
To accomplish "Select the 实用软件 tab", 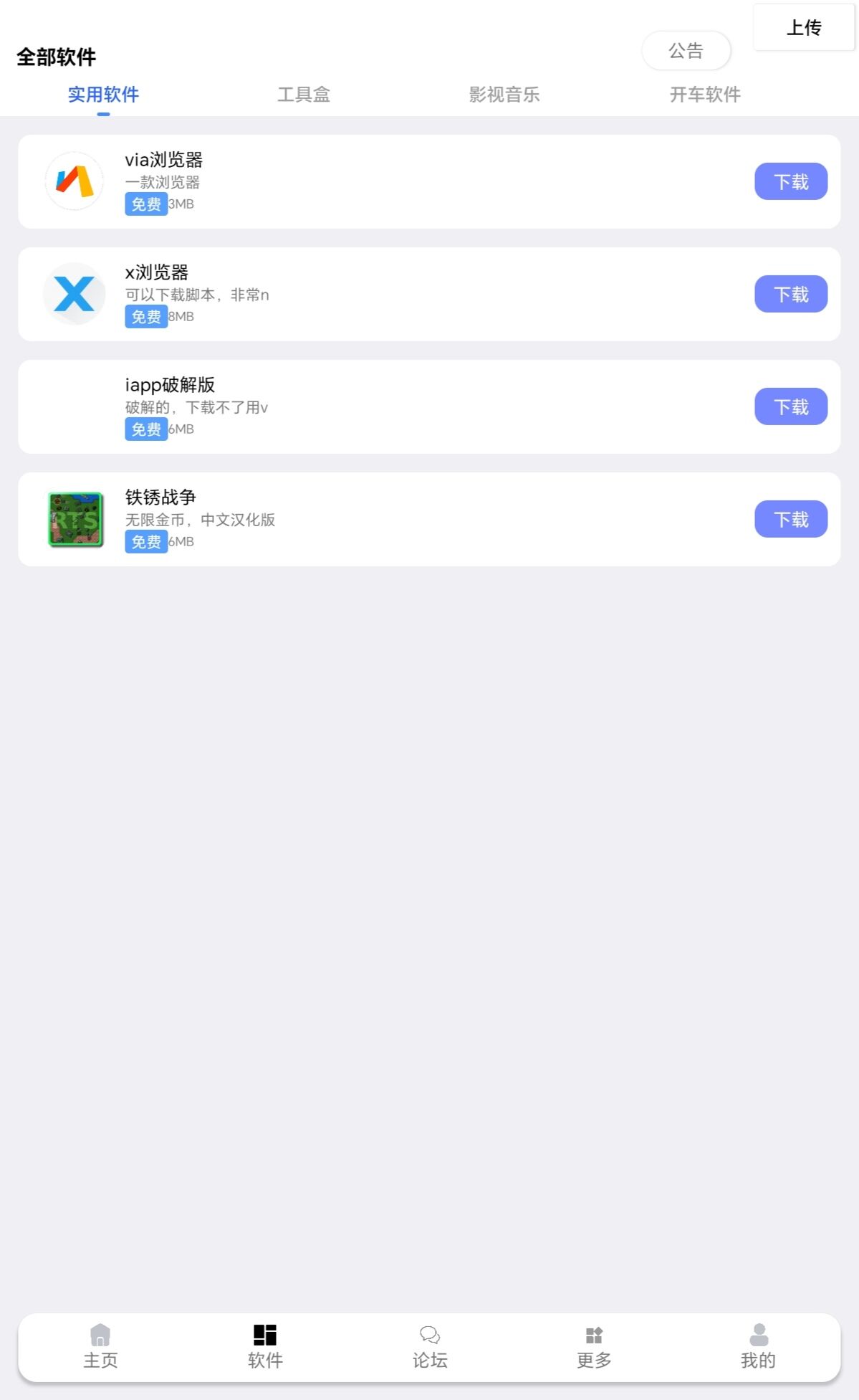I will pyautogui.click(x=103, y=95).
